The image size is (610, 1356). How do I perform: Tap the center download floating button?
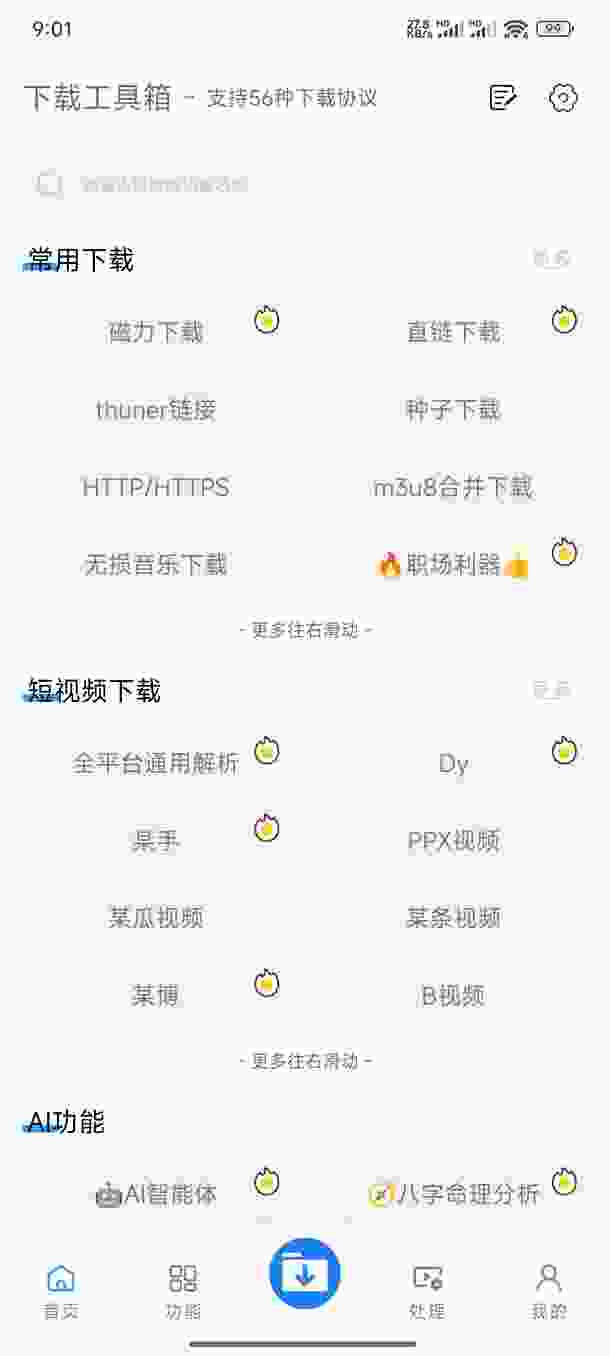(x=305, y=1273)
